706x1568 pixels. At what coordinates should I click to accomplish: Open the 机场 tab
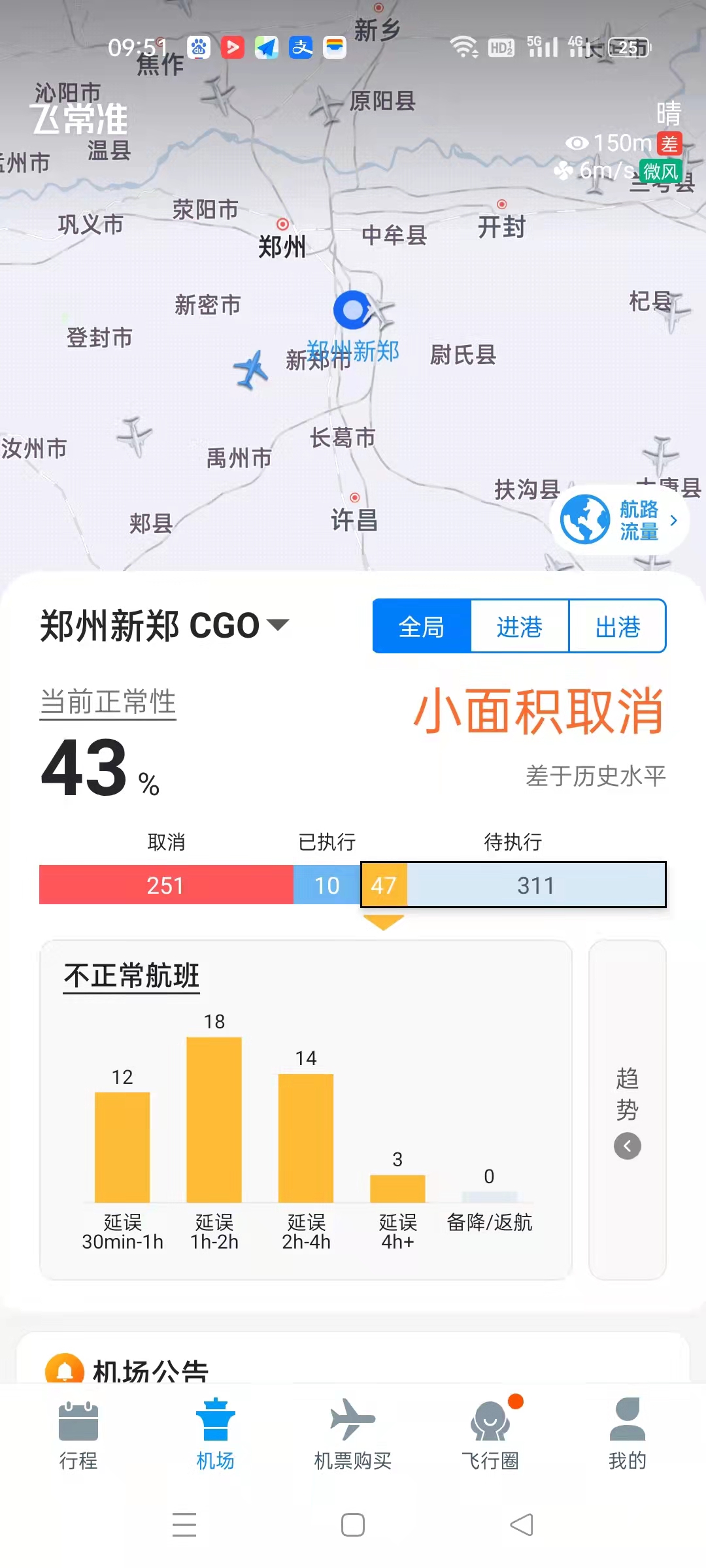pyautogui.click(x=215, y=1435)
